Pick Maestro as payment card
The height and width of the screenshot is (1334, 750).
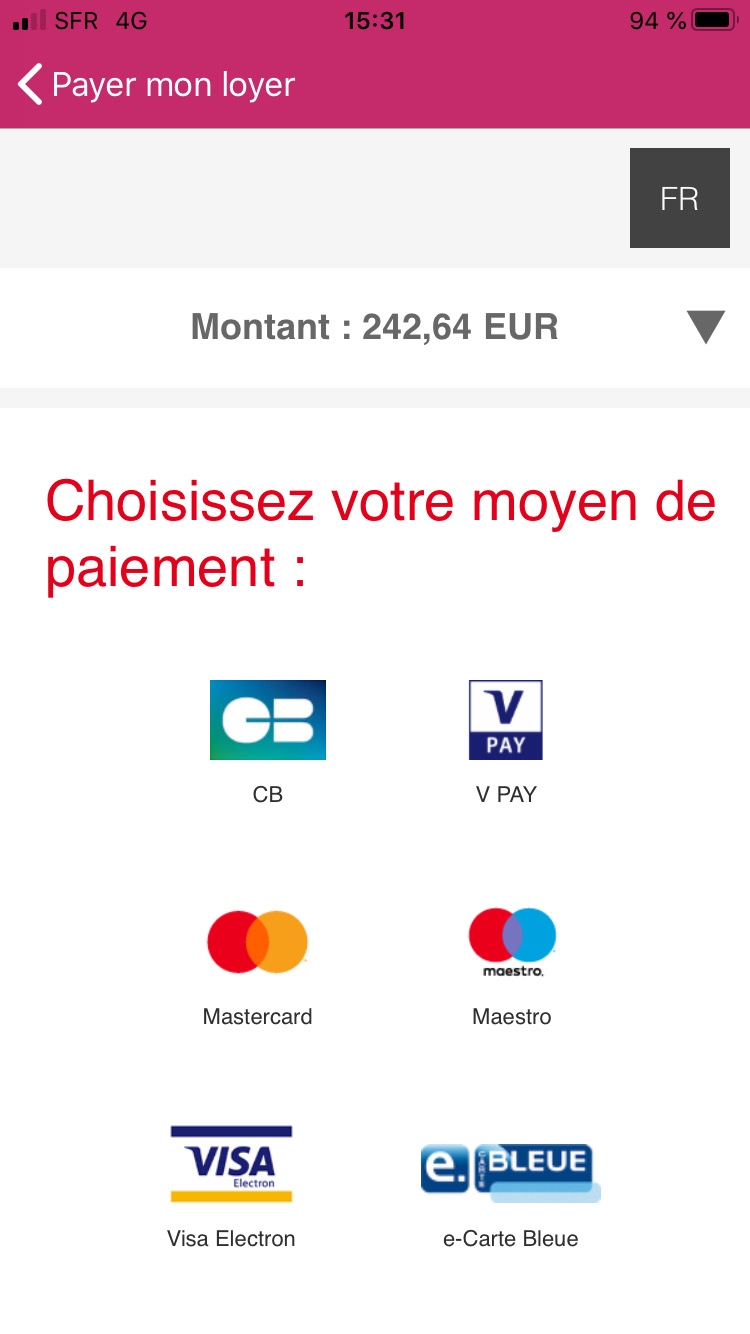(x=511, y=942)
